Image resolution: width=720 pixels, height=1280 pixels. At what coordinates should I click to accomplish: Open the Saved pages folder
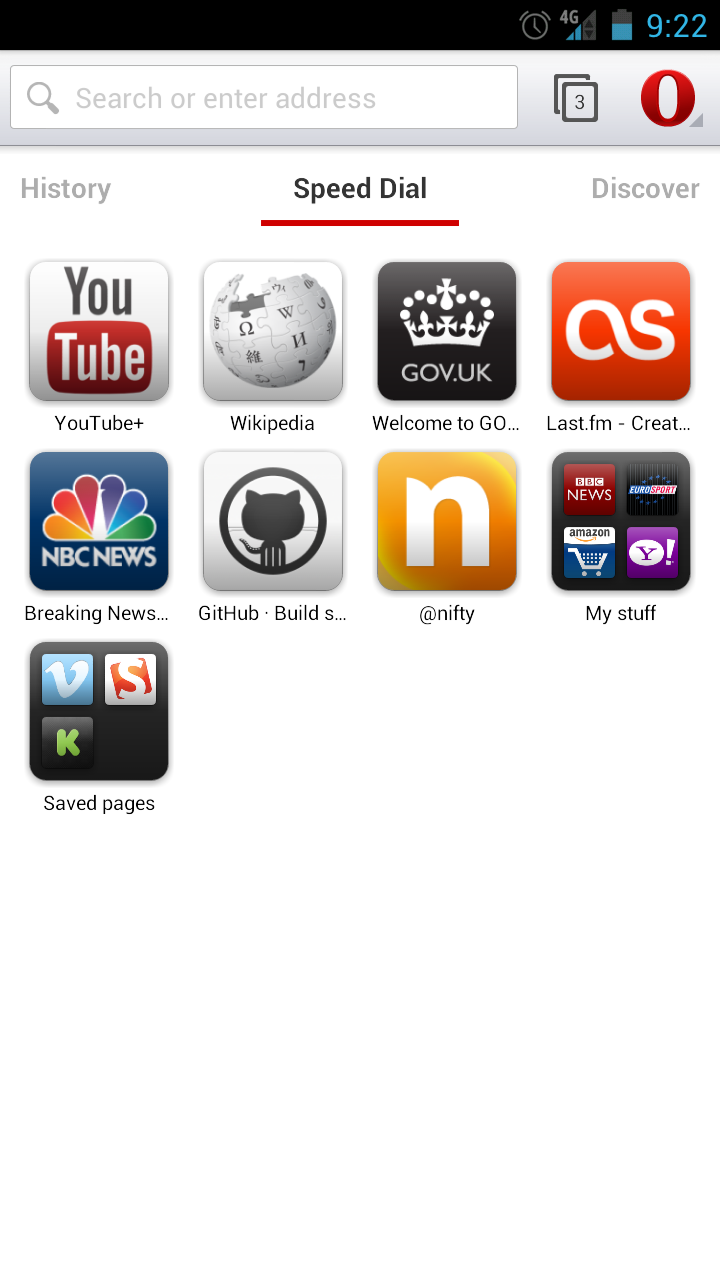[x=99, y=711]
